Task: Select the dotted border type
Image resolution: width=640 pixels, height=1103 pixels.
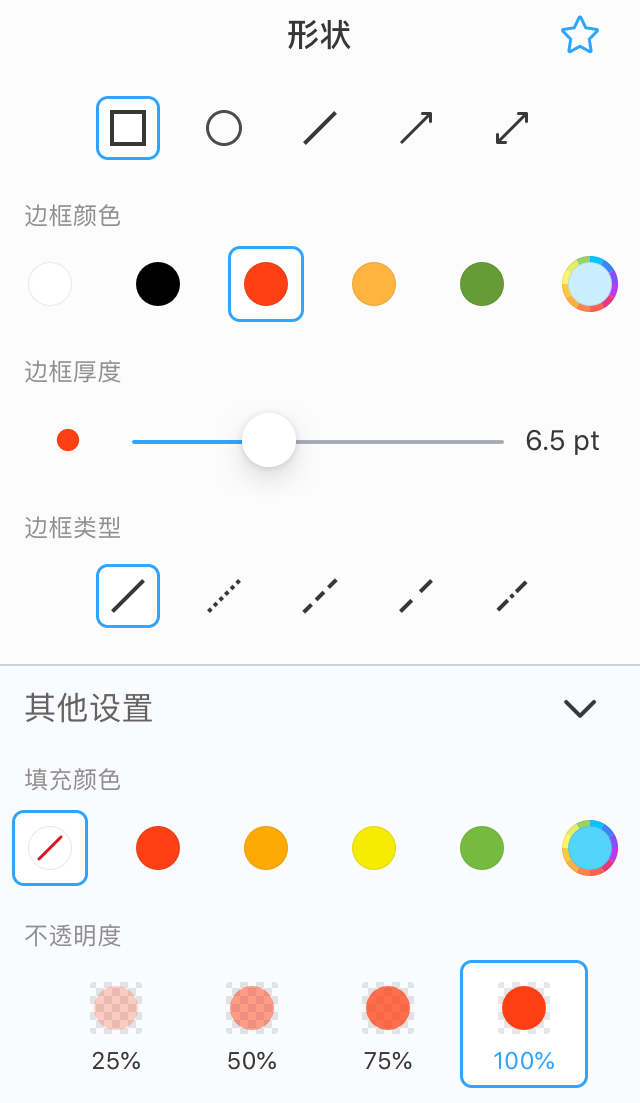Action: click(224, 596)
